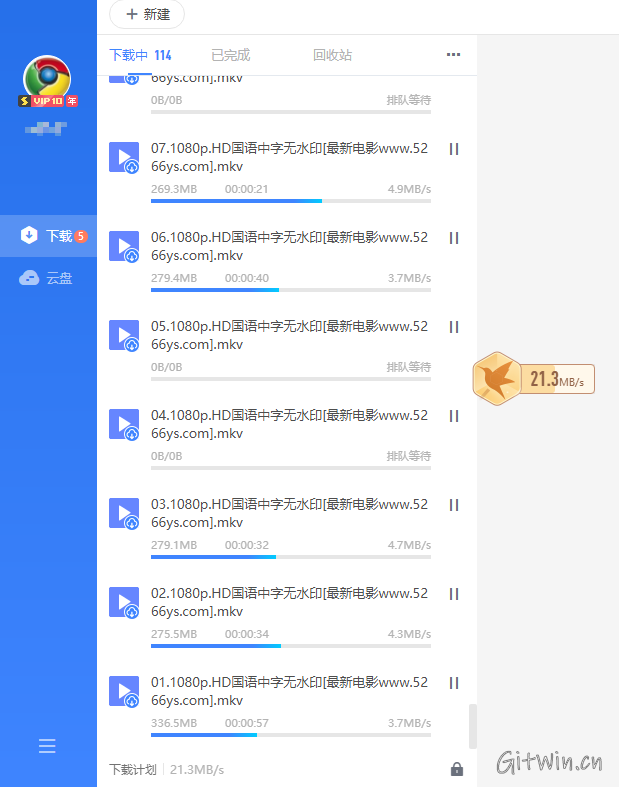Viewport: 619px width, 787px height.
Task: Open the three-dot overflow menu
Action: 453,55
